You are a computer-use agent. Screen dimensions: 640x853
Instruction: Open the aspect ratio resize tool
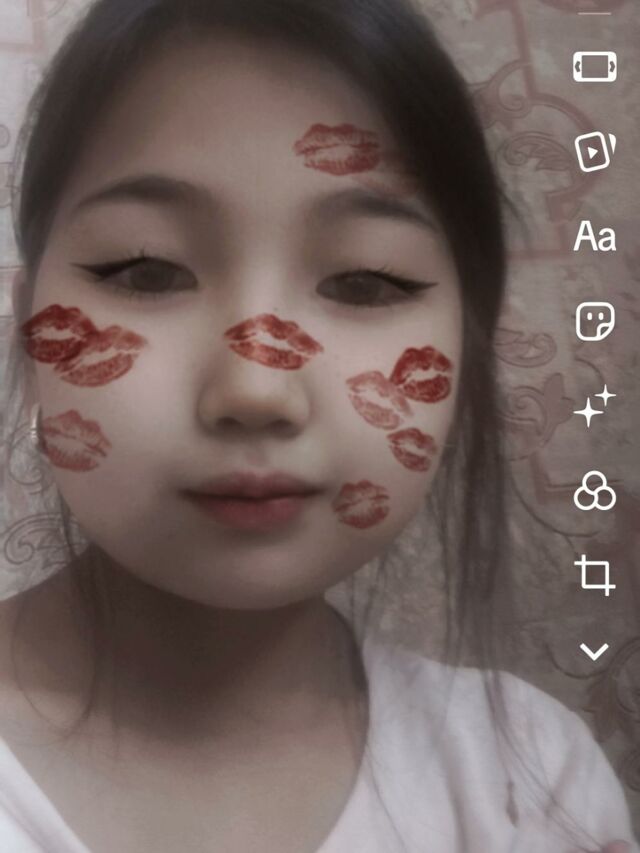click(594, 67)
